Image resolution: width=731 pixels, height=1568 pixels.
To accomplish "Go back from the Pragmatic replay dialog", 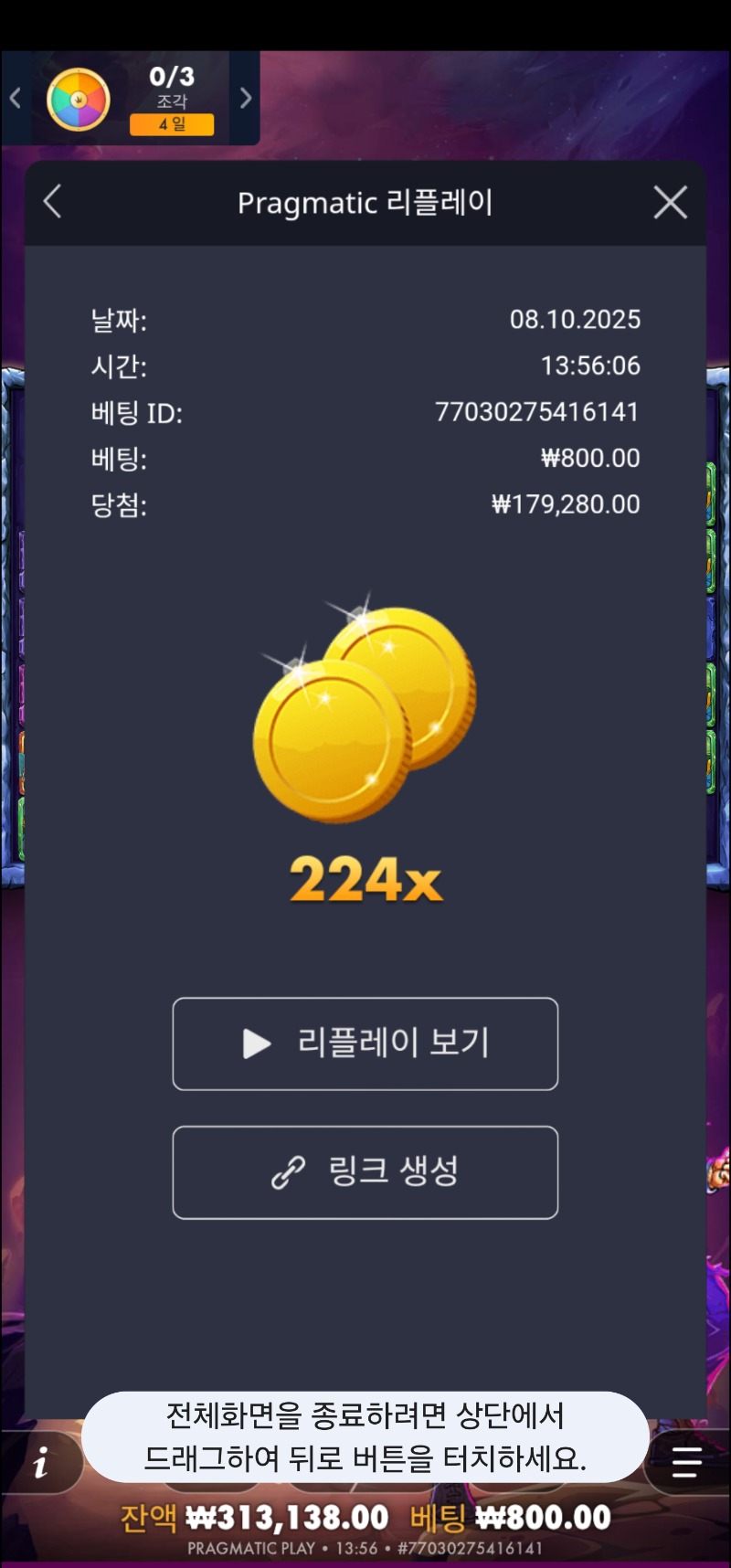I will 53,202.
